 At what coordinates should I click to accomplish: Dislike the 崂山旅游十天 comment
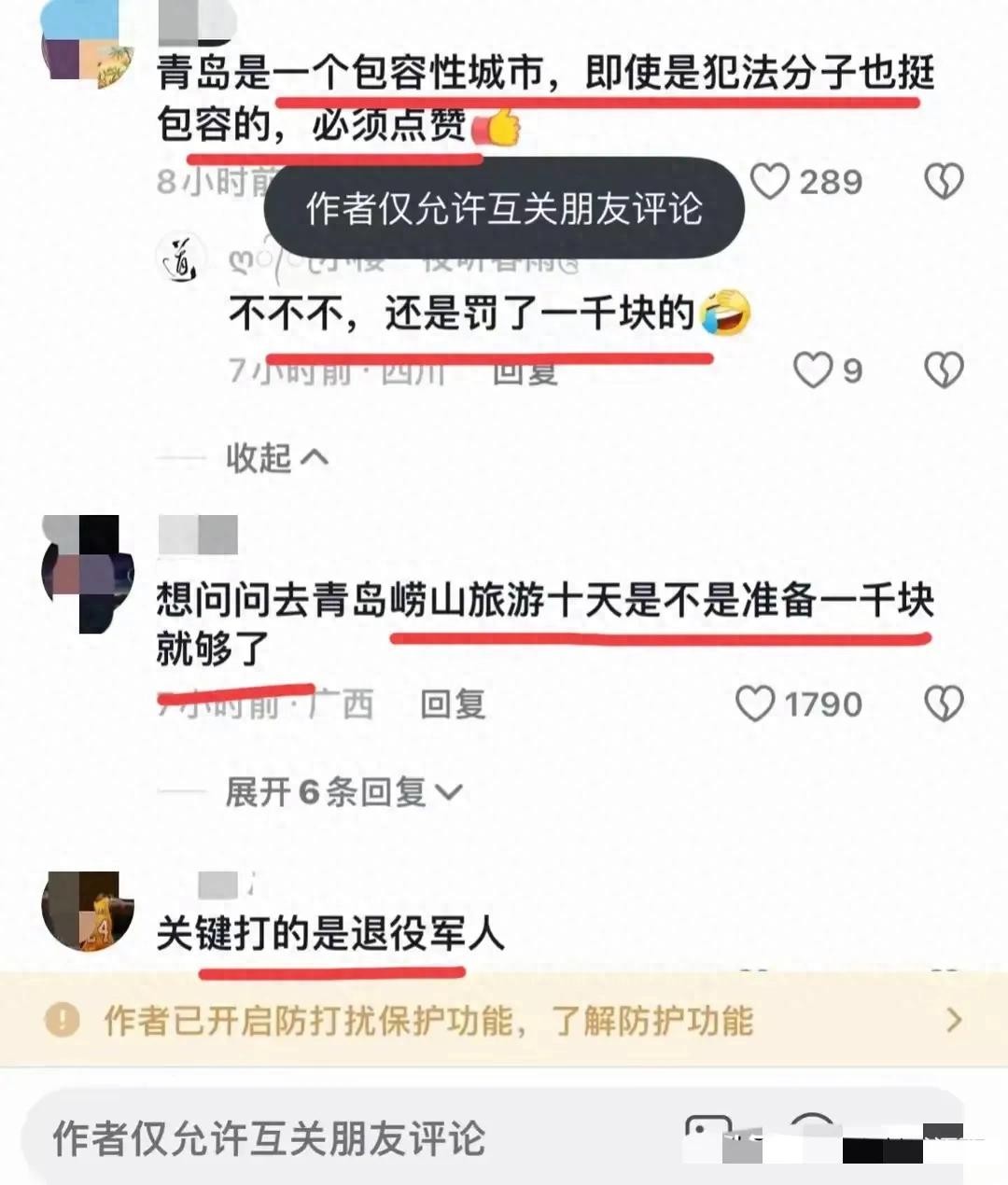click(x=944, y=704)
